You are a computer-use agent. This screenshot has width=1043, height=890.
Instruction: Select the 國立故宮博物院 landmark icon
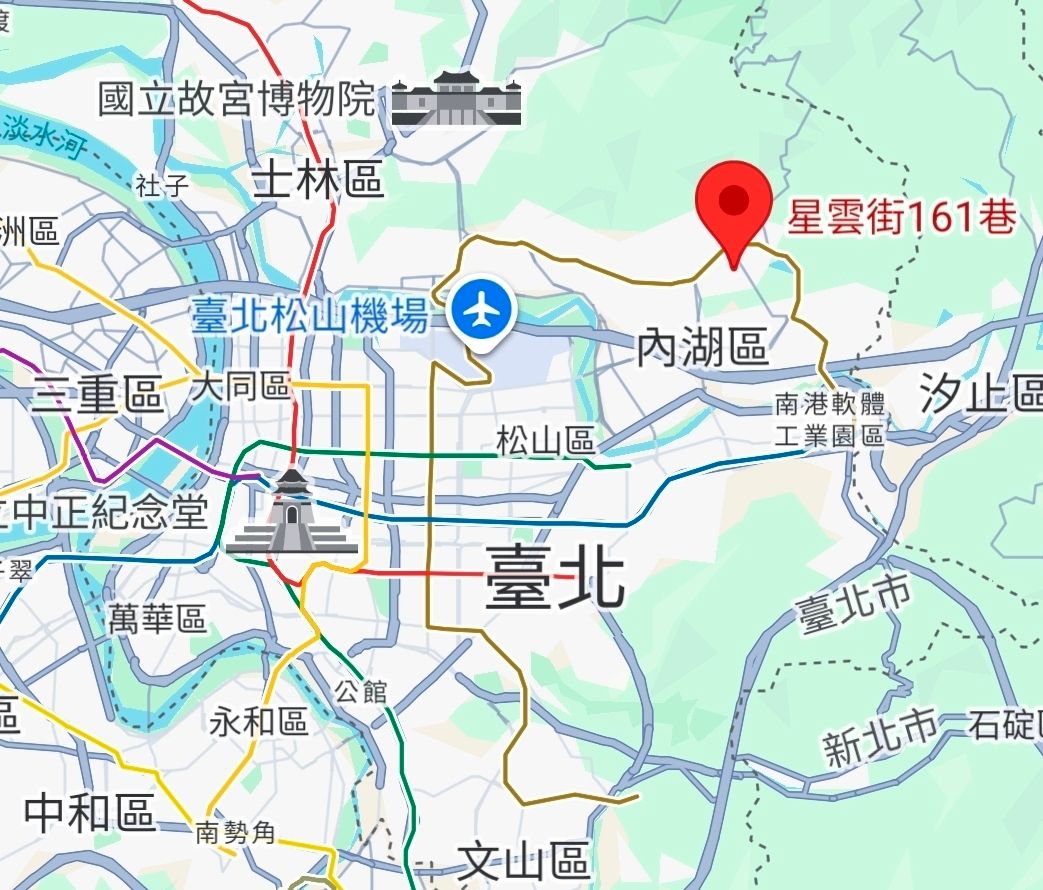coord(456,100)
